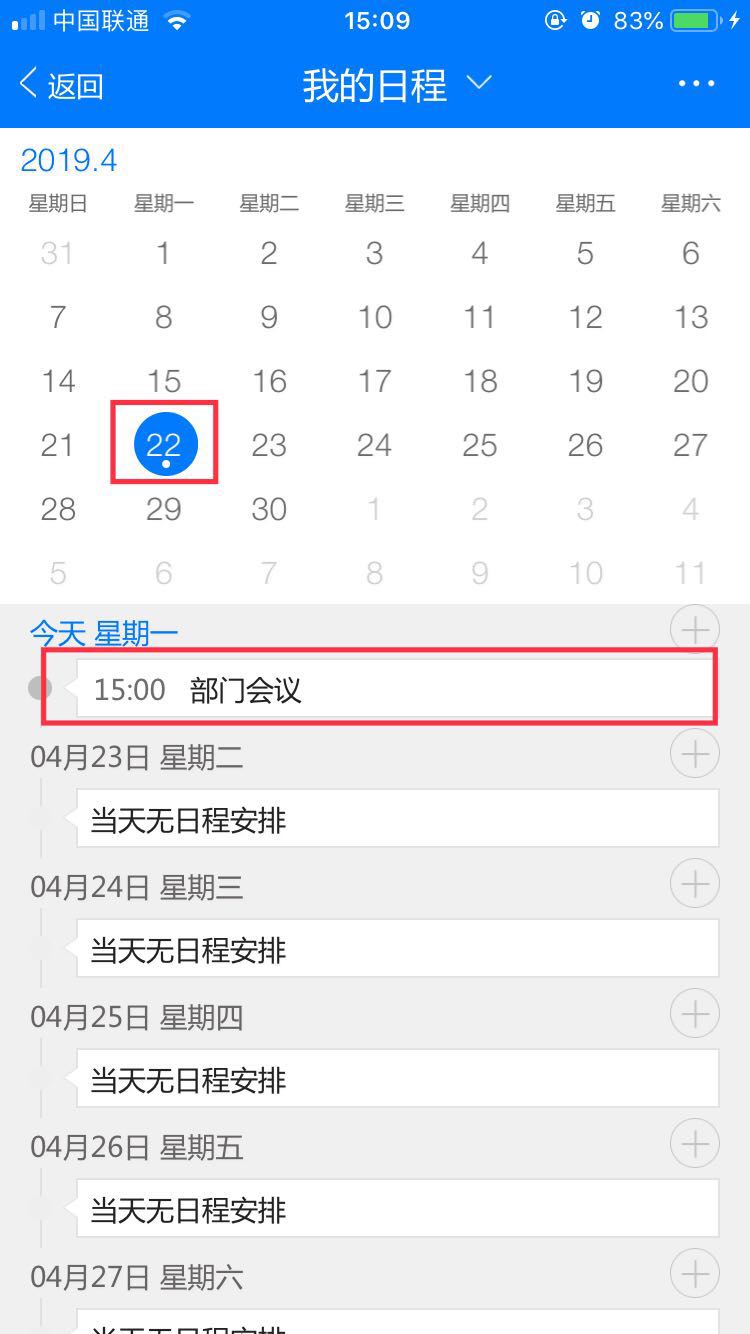Add a schedule for 04月26日 星期五

(695, 1143)
